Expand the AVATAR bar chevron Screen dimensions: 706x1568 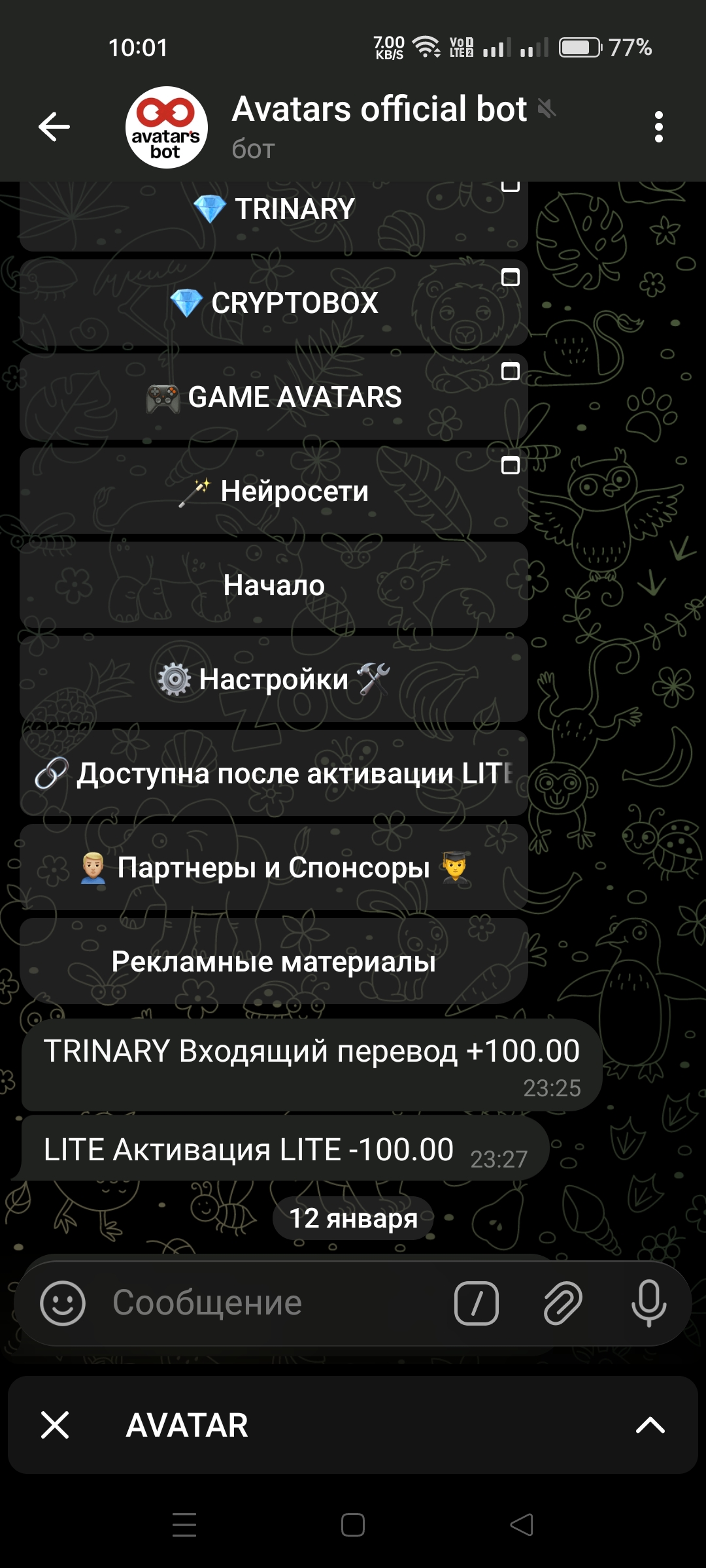pyautogui.click(x=650, y=1425)
